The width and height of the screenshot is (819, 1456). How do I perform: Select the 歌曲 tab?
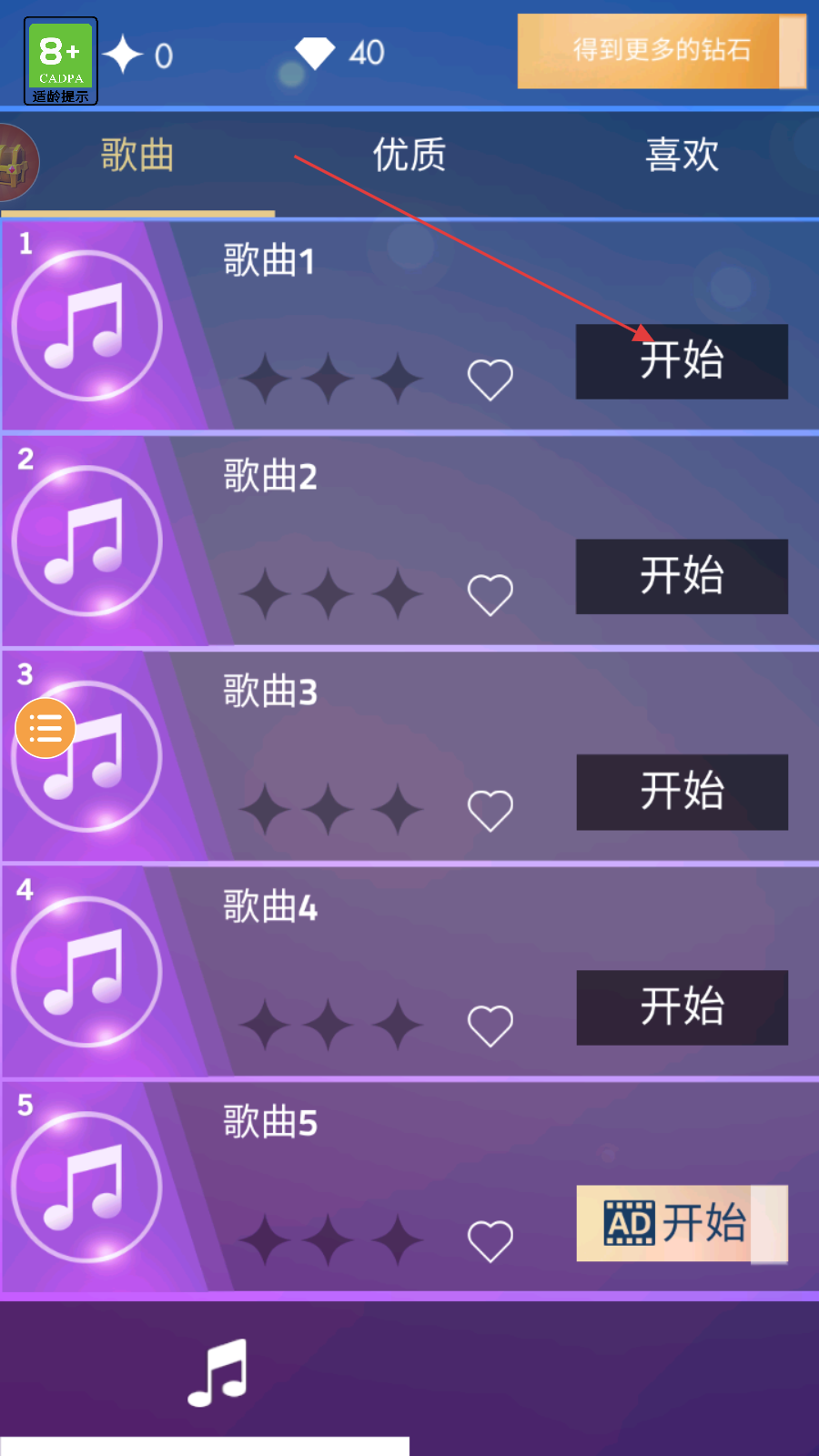coord(137,155)
